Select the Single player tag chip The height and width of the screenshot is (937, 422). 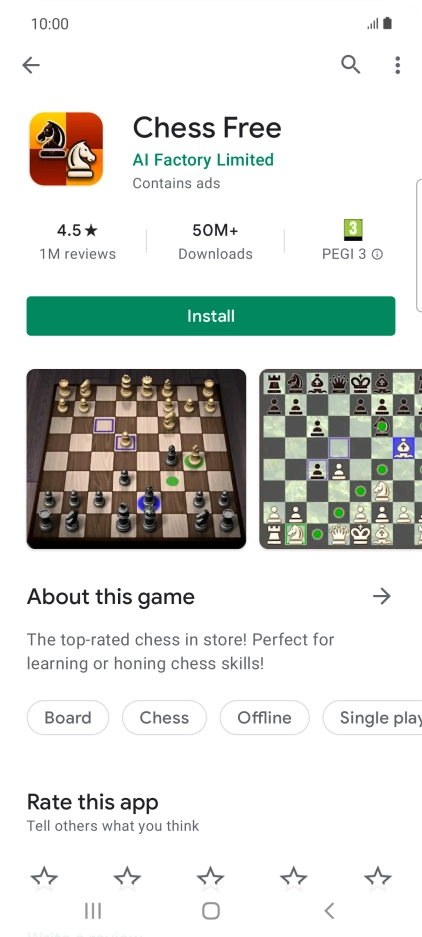(372, 718)
